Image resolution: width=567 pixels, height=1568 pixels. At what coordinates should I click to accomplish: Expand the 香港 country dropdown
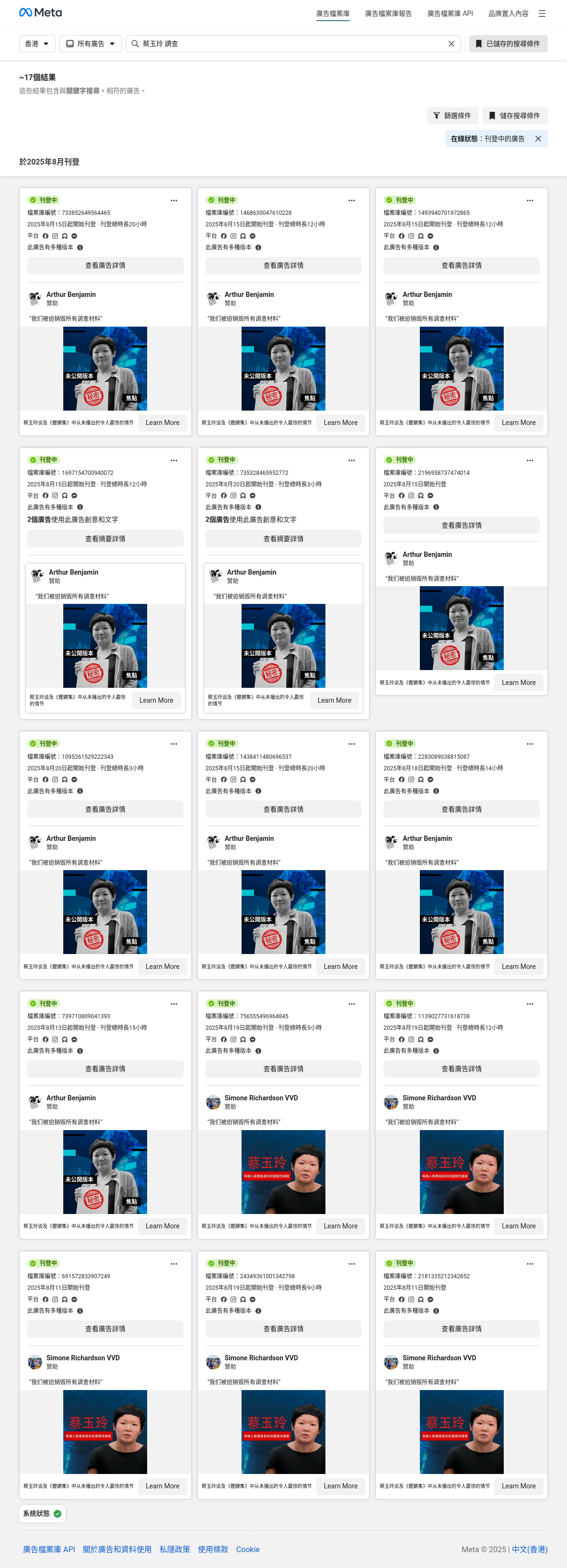(37, 44)
